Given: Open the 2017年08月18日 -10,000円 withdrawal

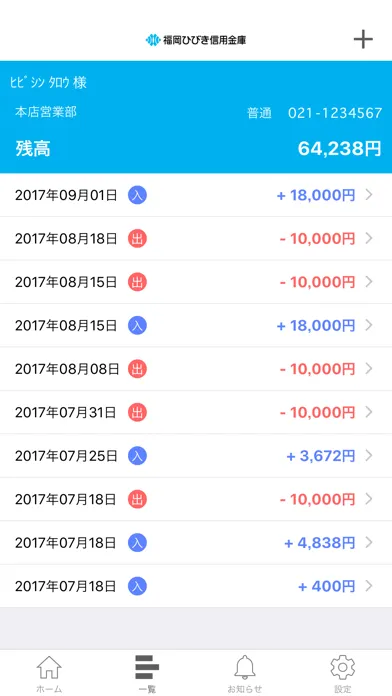Looking at the screenshot, I should tap(196, 239).
